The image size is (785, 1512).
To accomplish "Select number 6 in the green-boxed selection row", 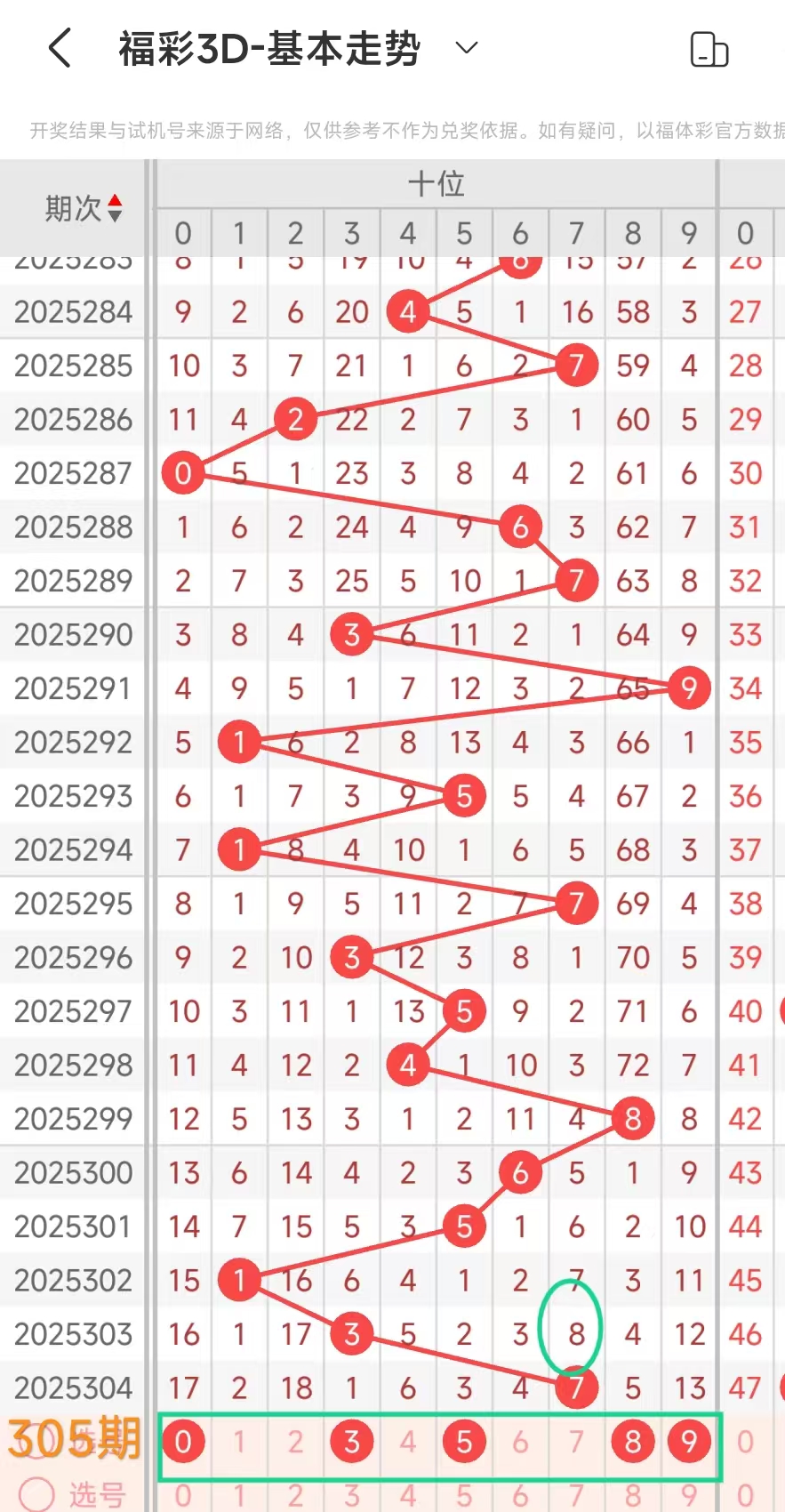I will click(x=520, y=1442).
